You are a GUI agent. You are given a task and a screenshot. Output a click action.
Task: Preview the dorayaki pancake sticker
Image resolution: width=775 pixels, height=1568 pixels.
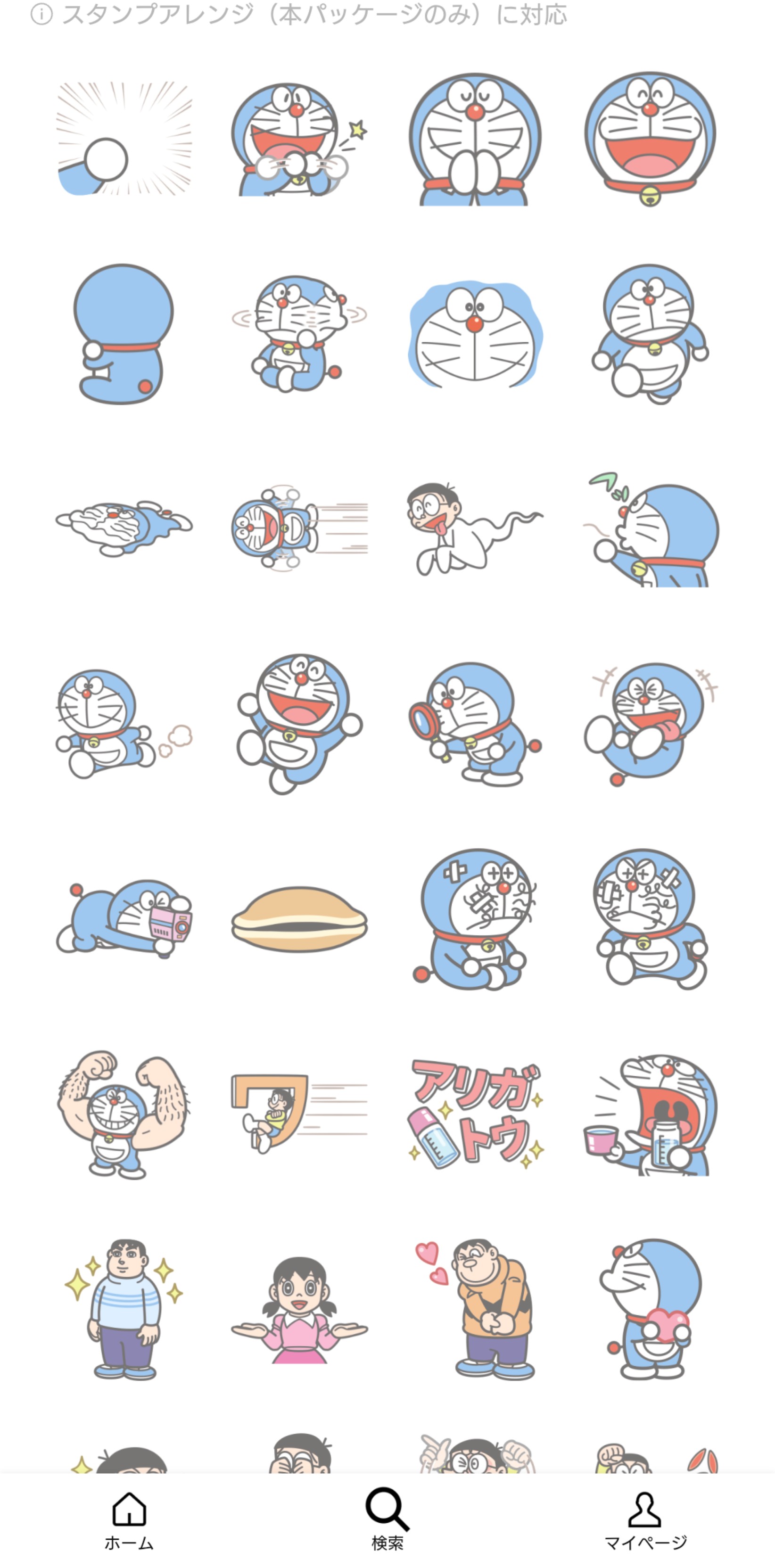pyautogui.click(x=299, y=919)
